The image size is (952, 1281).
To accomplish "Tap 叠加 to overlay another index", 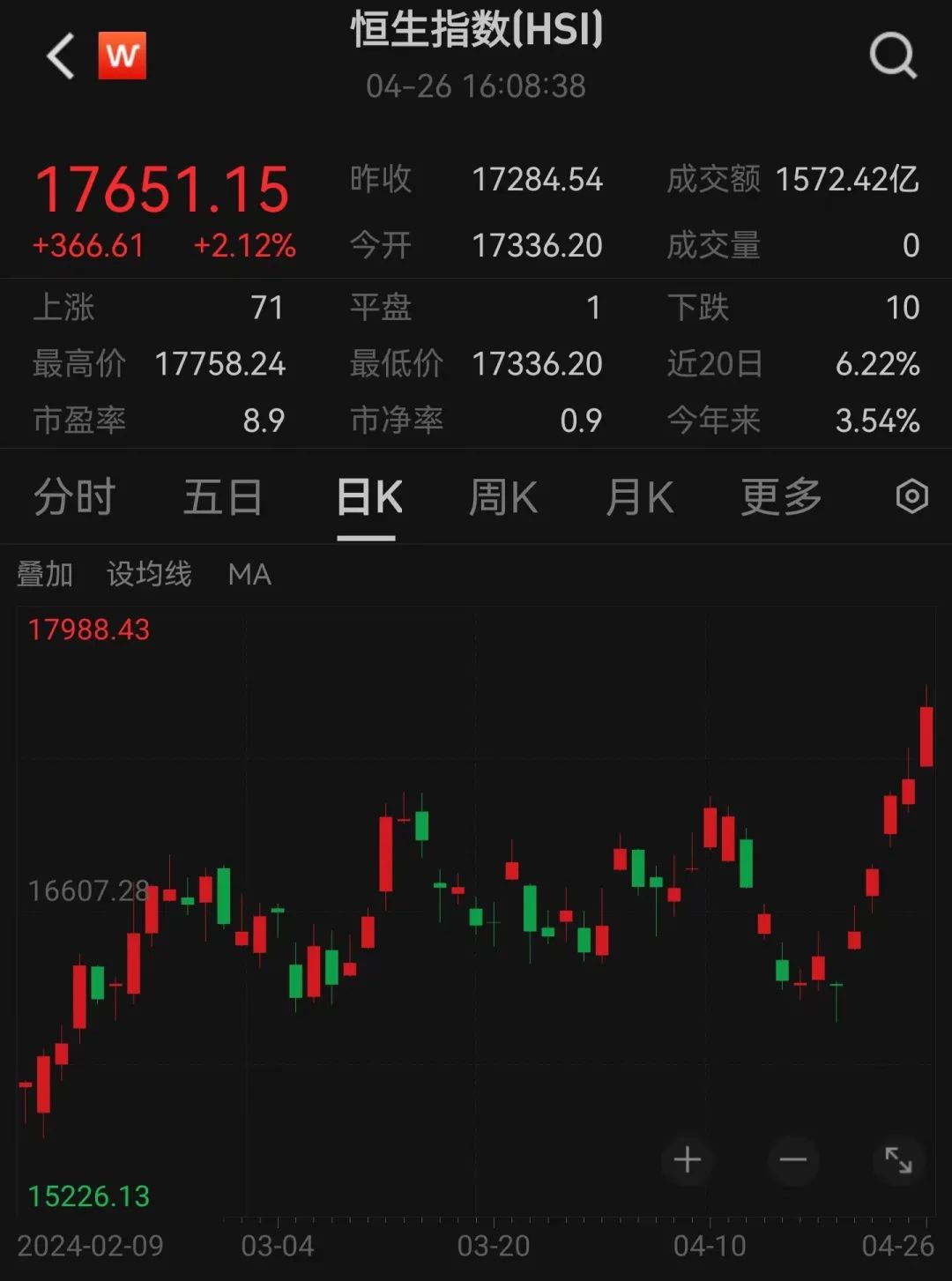I will click(45, 574).
